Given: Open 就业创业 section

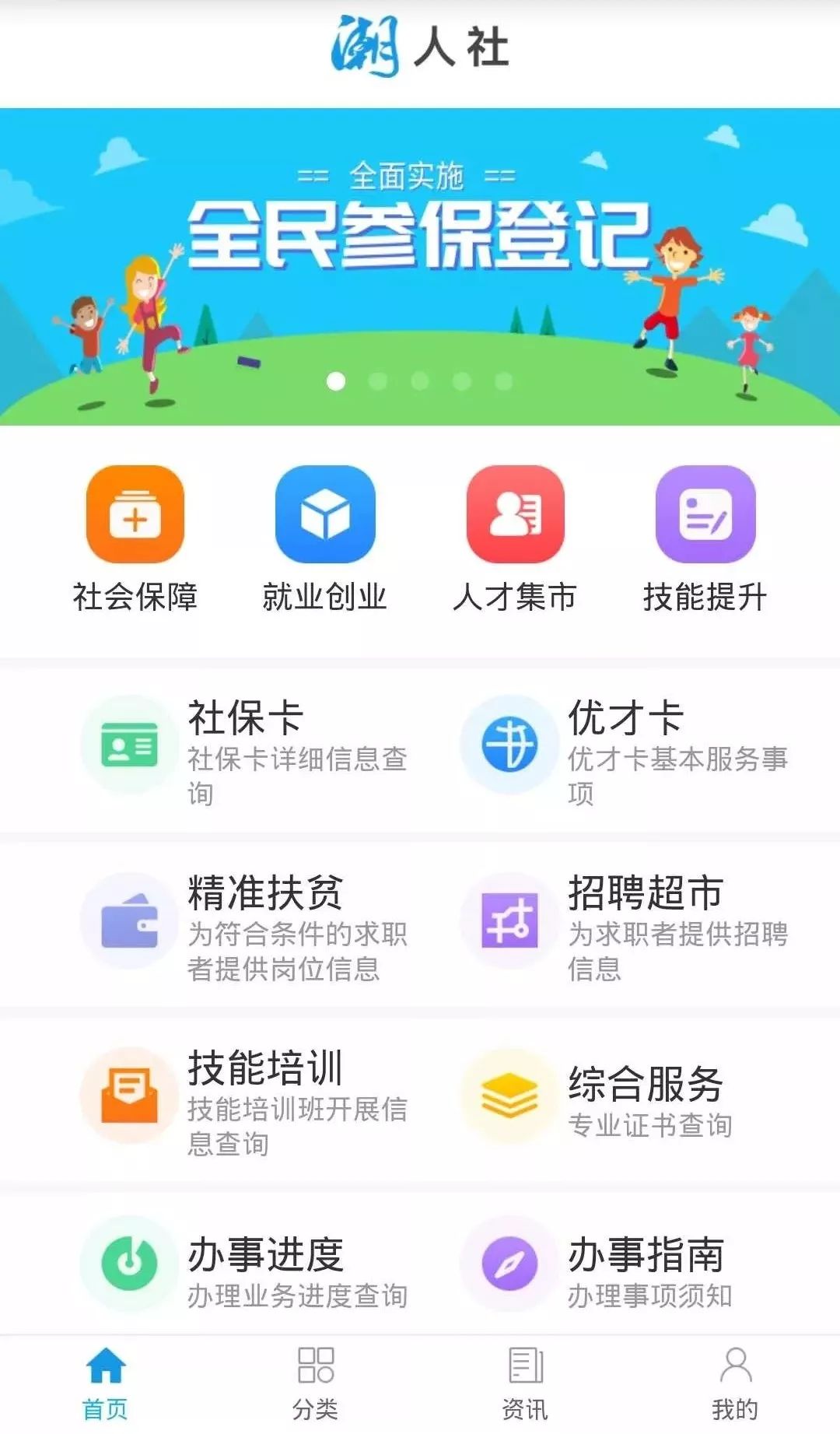Looking at the screenshot, I should 325,537.
